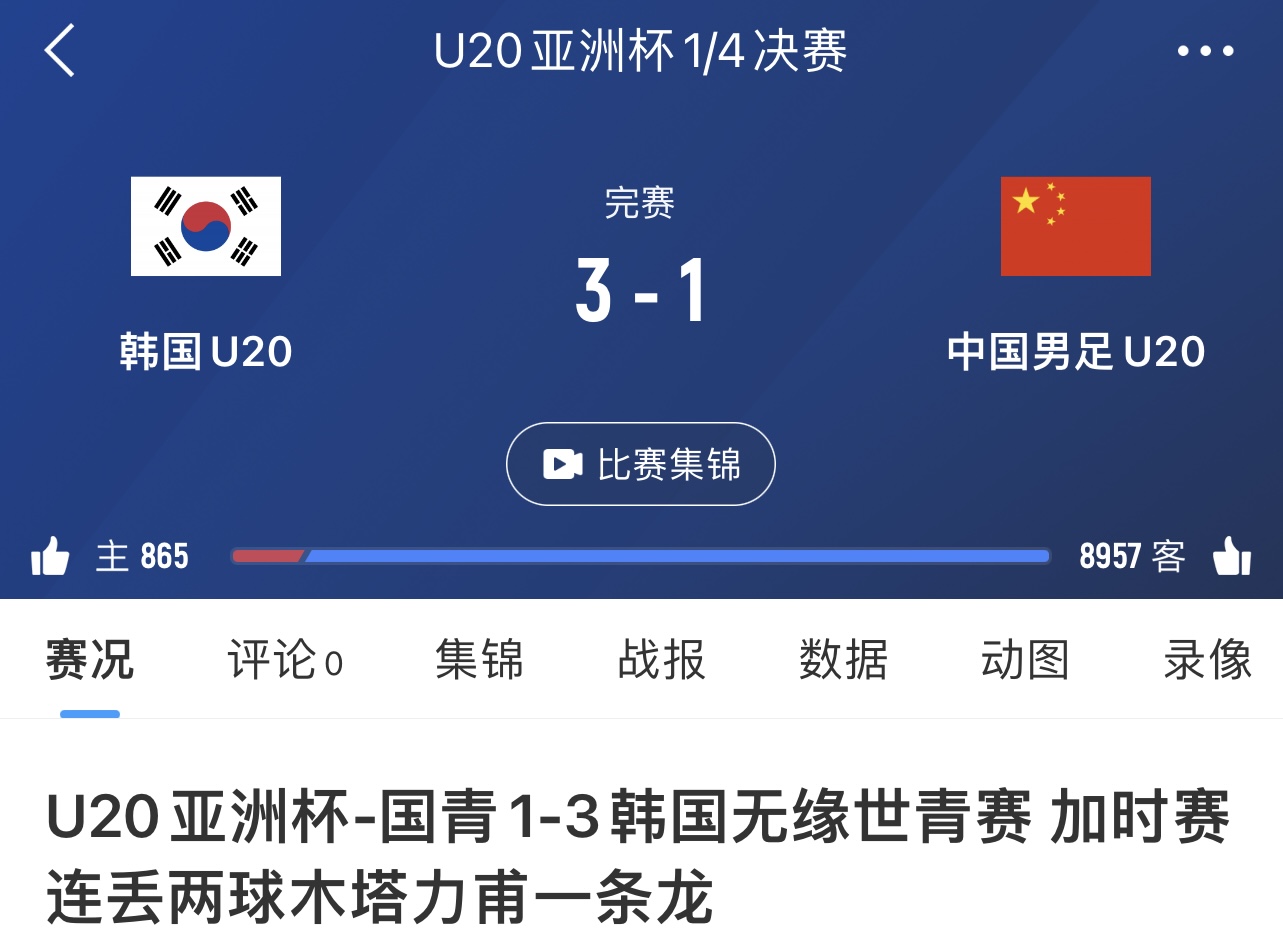The image size is (1283, 945).
Task: Give a thumbs up for the home team
Action: tap(50, 556)
